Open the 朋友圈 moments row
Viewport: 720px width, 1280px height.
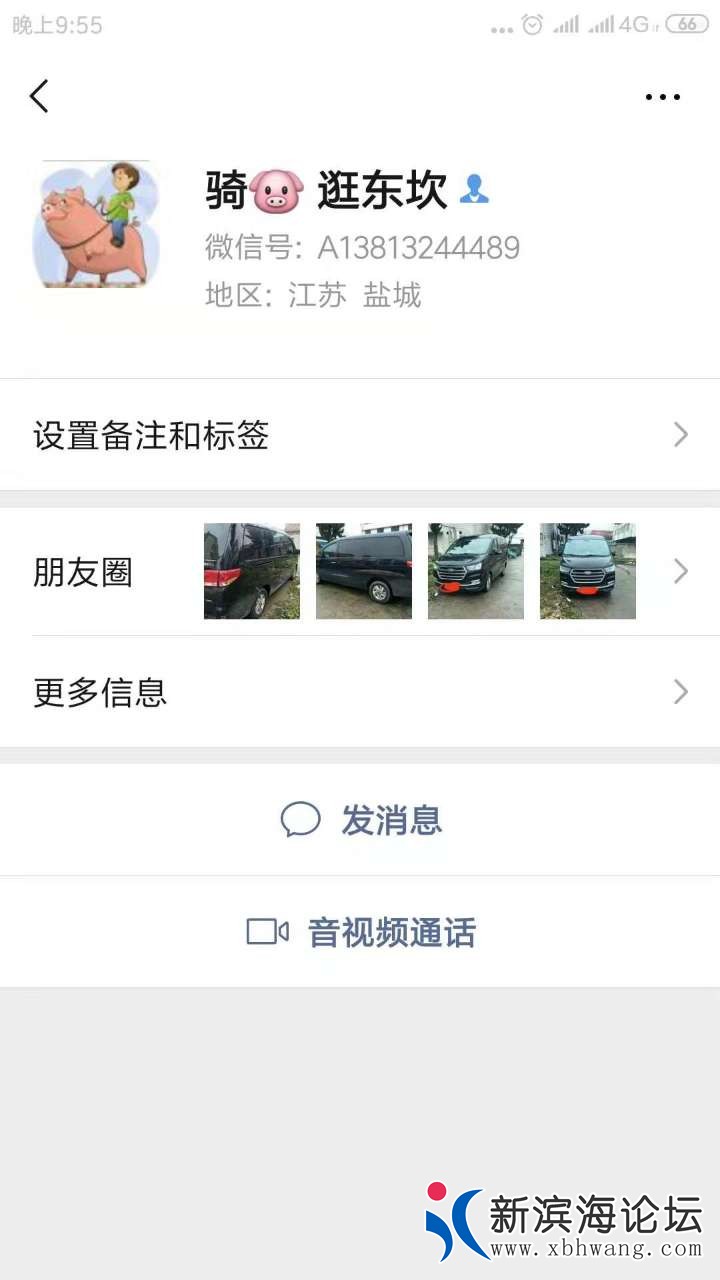tap(360, 572)
